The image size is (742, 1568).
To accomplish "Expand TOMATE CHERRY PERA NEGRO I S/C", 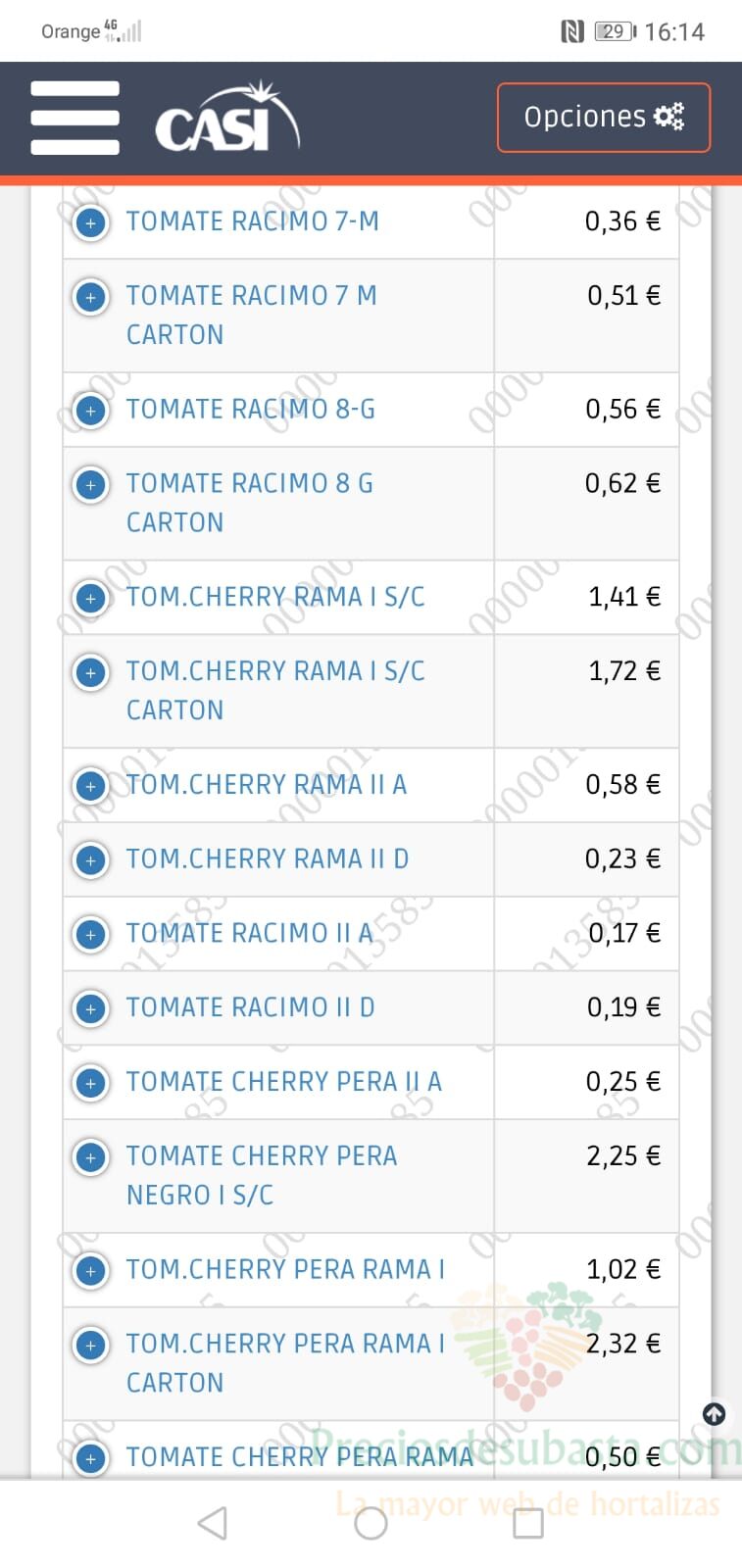I will (x=91, y=1158).
